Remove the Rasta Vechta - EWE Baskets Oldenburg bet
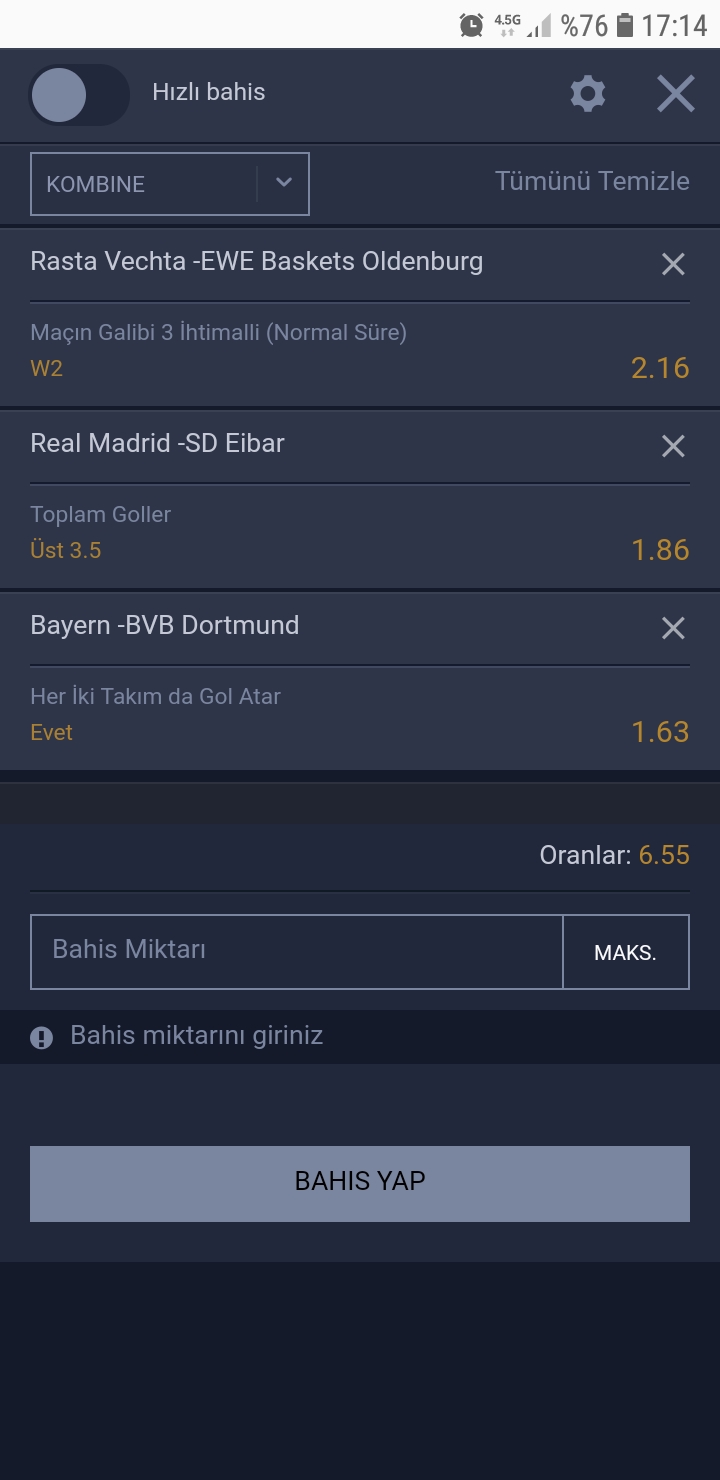 click(673, 264)
